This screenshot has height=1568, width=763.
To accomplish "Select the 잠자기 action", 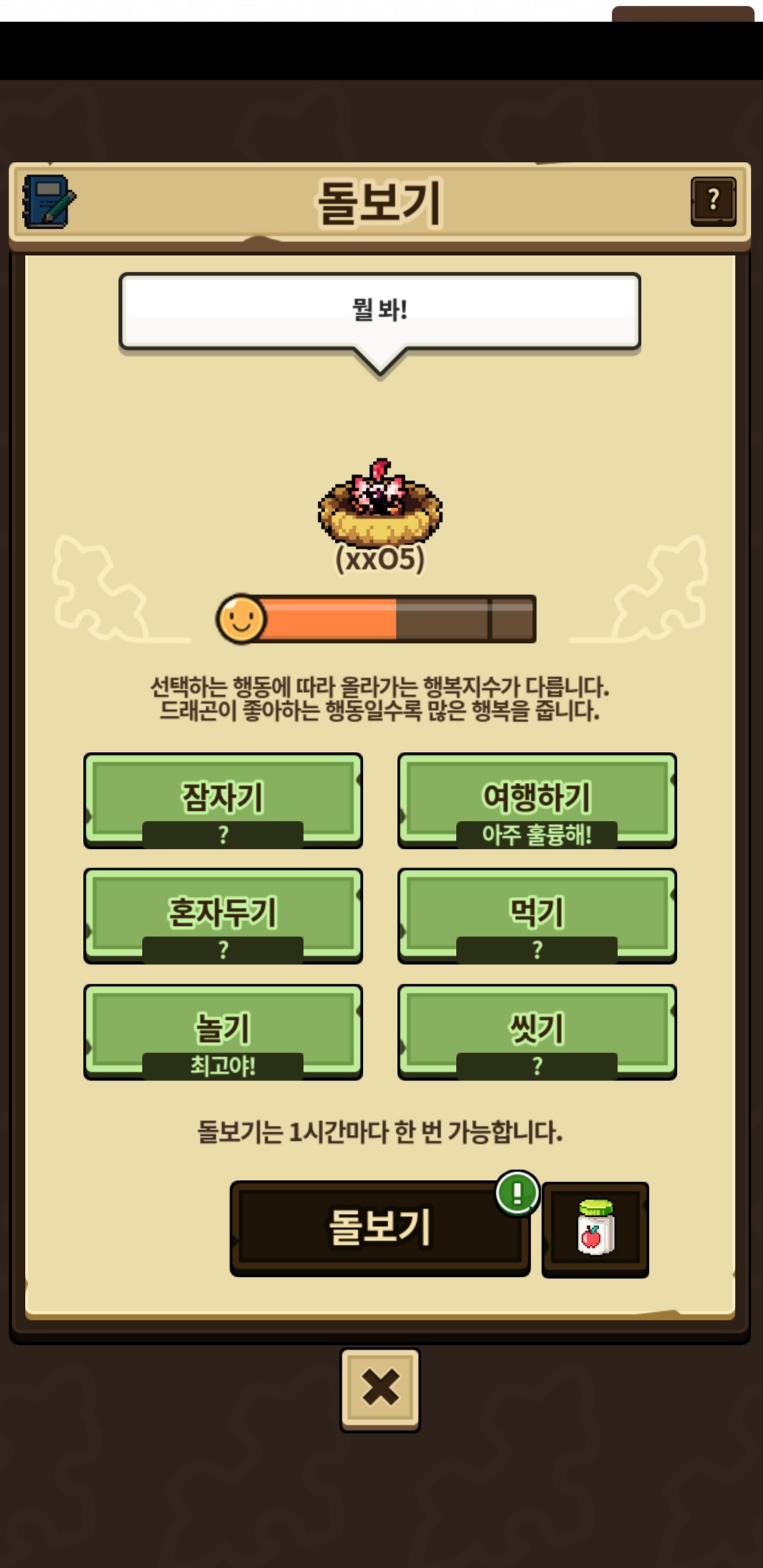I will (x=223, y=799).
